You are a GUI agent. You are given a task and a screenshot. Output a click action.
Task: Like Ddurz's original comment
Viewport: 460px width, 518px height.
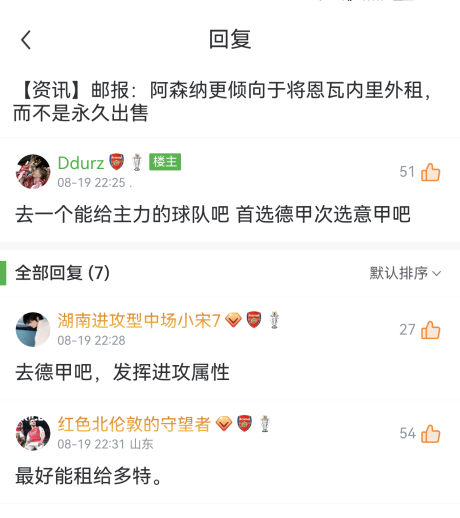tap(430, 172)
